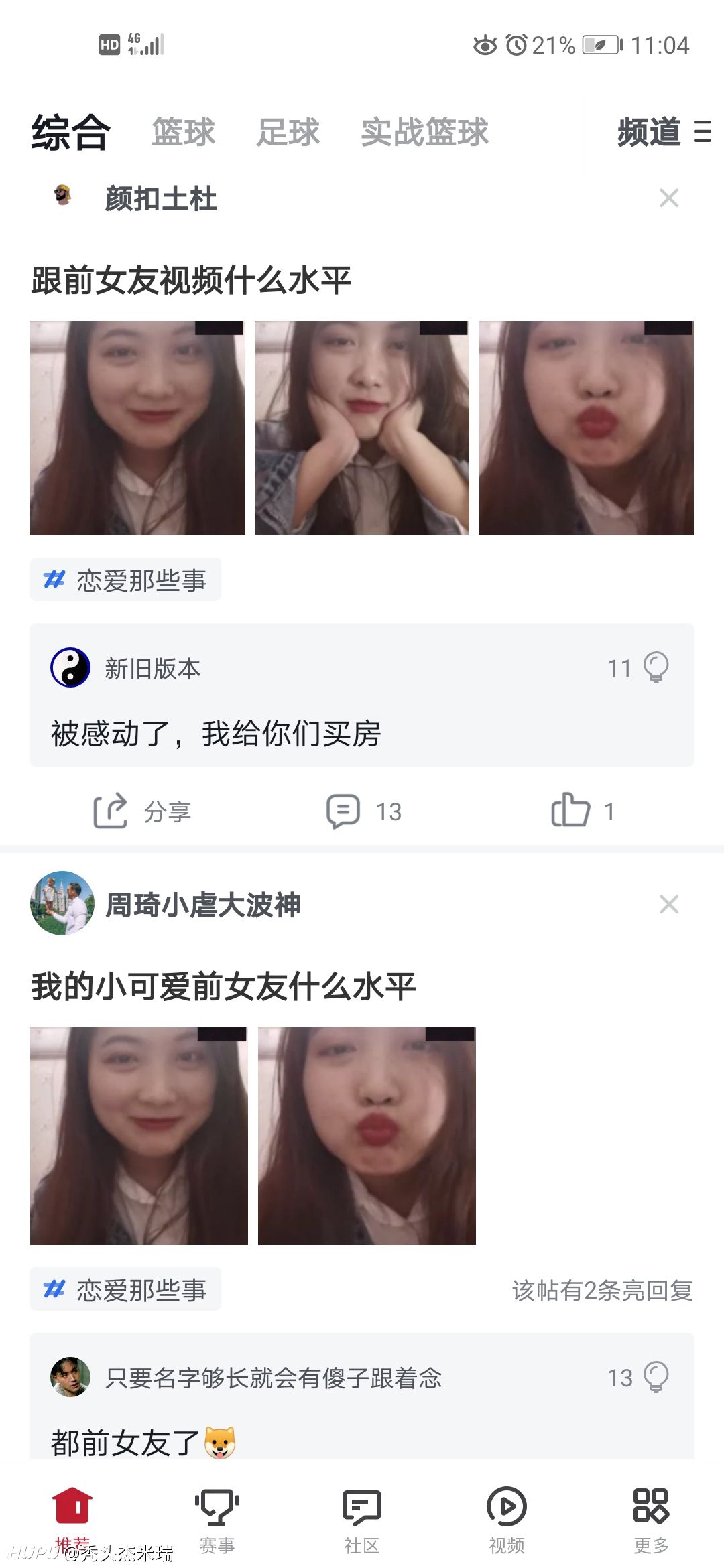The width and height of the screenshot is (724, 1568).
Task: View the 该帖有2条亮回复 link
Action: pos(602,1290)
